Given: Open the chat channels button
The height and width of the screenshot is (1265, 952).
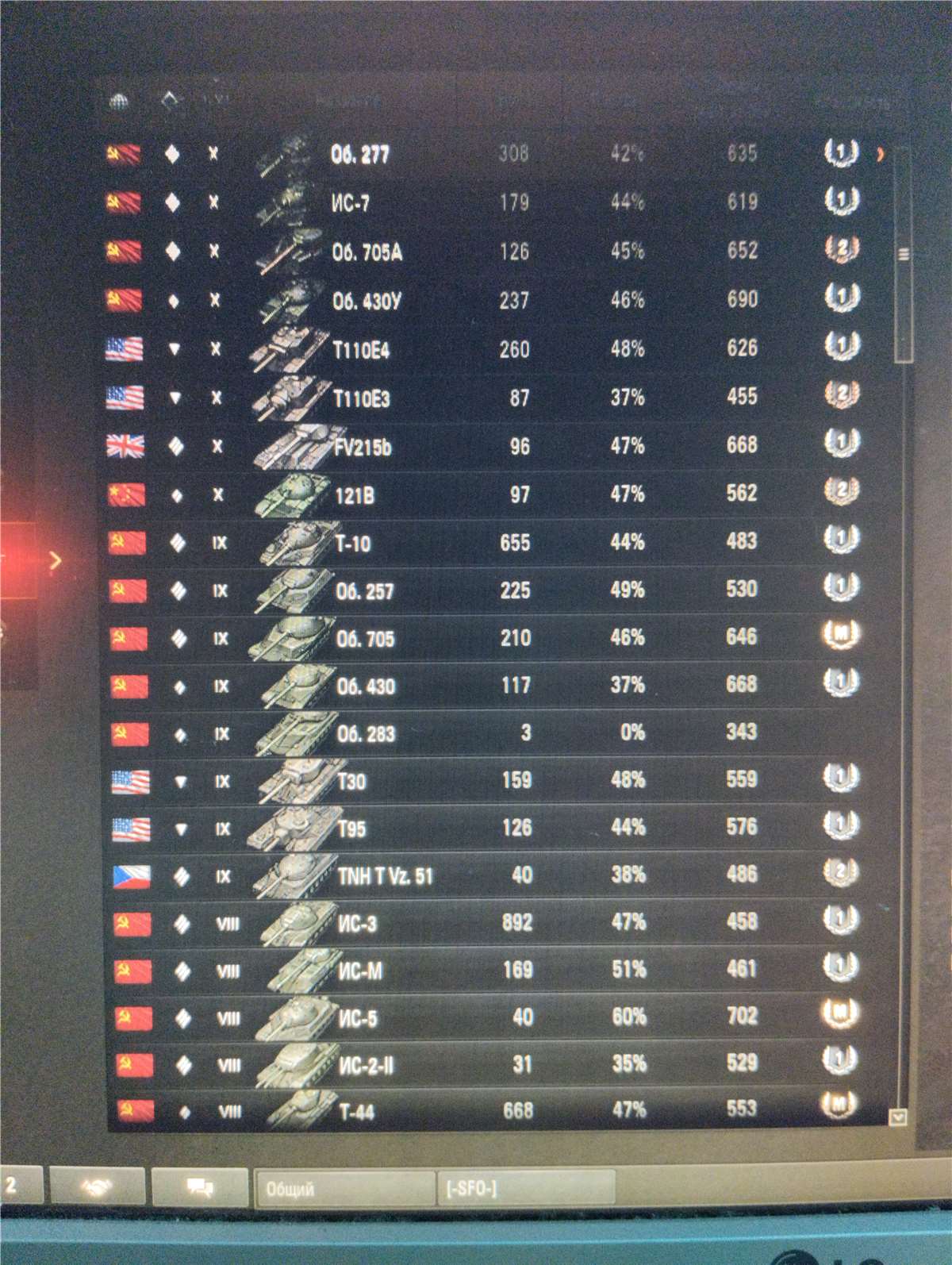Looking at the screenshot, I should coord(199,1187).
